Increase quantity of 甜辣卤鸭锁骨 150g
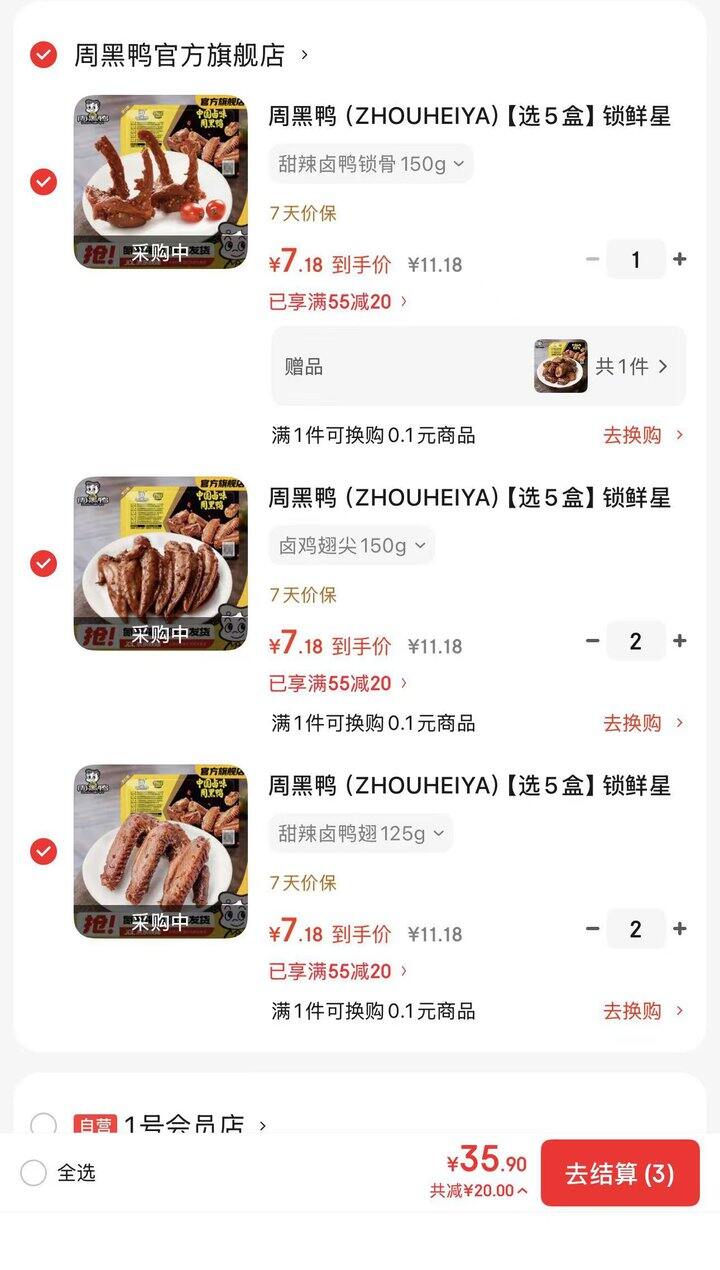 point(680,259)
